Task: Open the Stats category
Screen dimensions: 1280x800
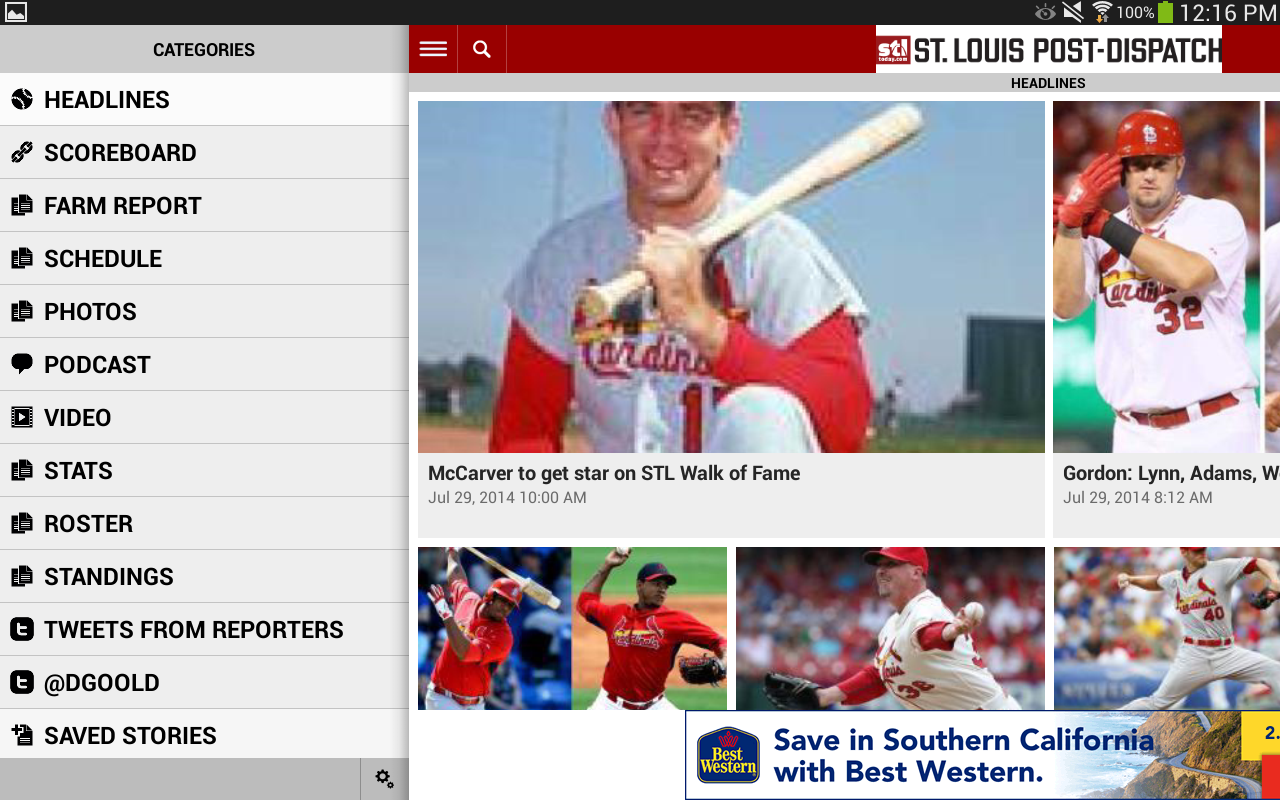Action: click(204, 471)
